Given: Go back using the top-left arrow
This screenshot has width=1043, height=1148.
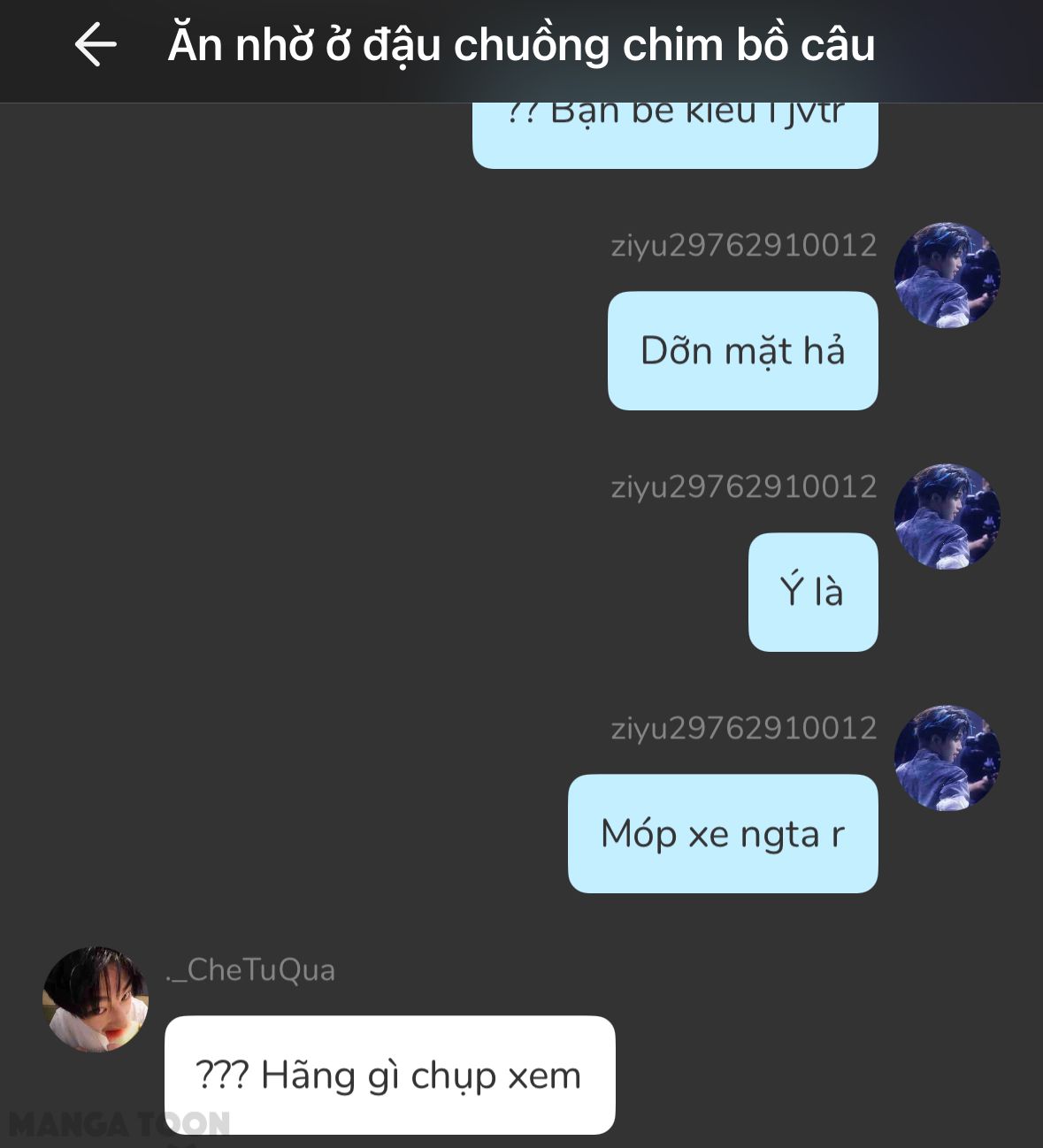Looking at the screenshot, I should (x=96, y=45).
